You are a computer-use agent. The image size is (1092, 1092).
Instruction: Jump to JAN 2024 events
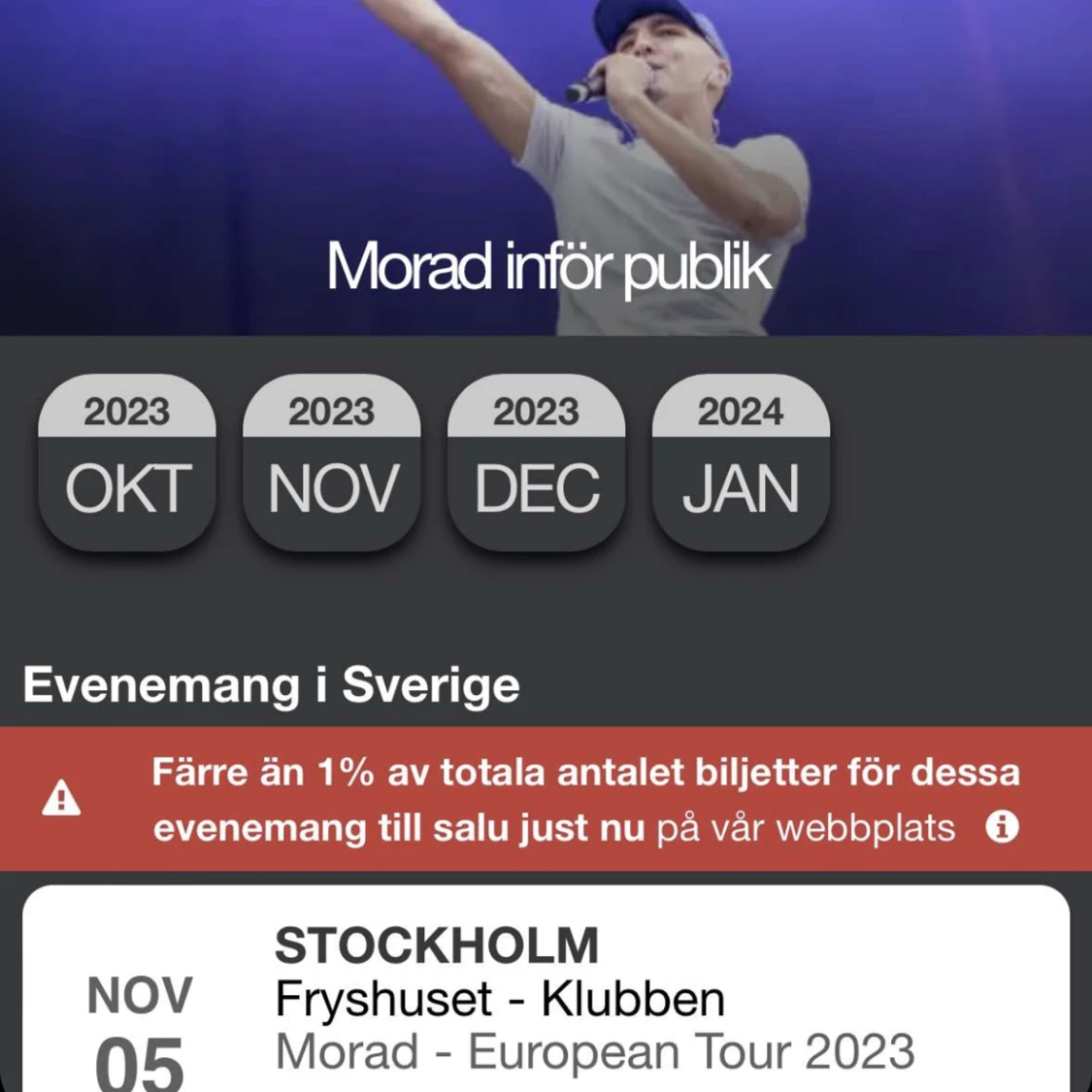pos(741,463)
